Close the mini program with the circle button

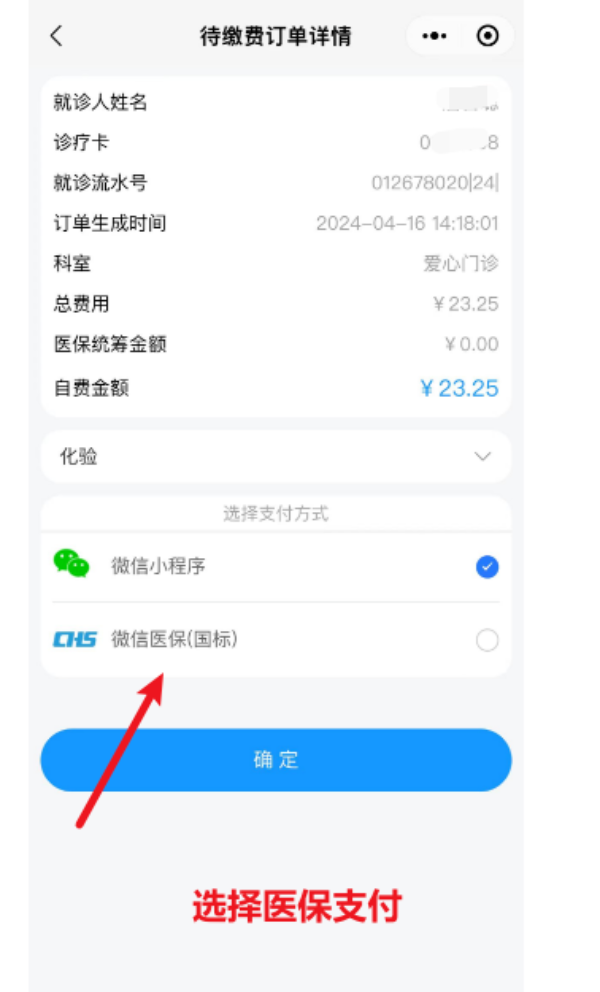487,37
